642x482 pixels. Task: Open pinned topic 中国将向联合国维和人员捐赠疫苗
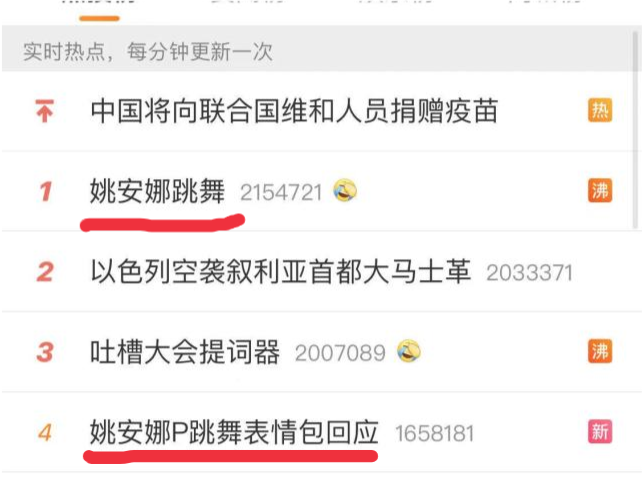(x=294, y=111)
